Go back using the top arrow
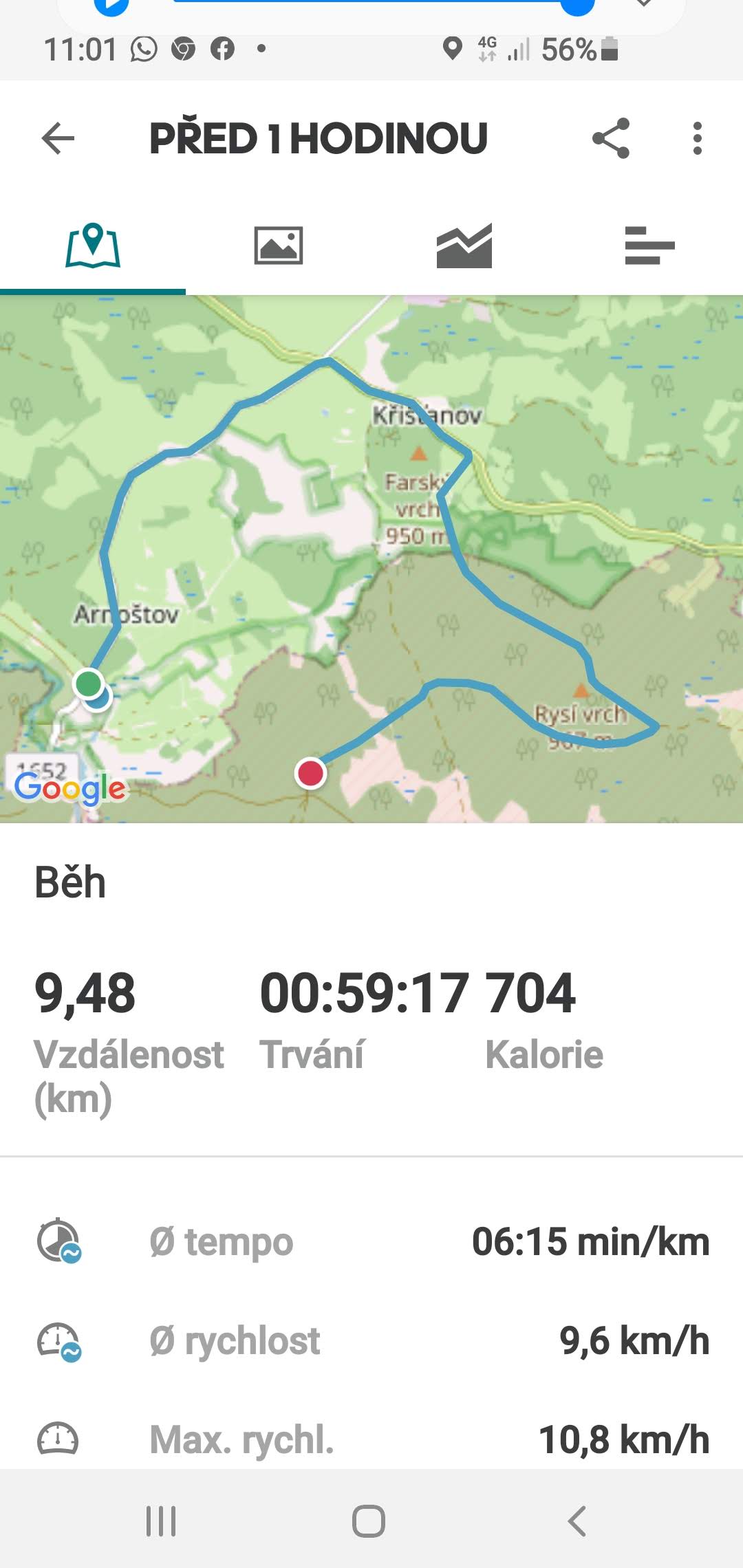This screenshot has width=743, height=1568. click(58, 139)
